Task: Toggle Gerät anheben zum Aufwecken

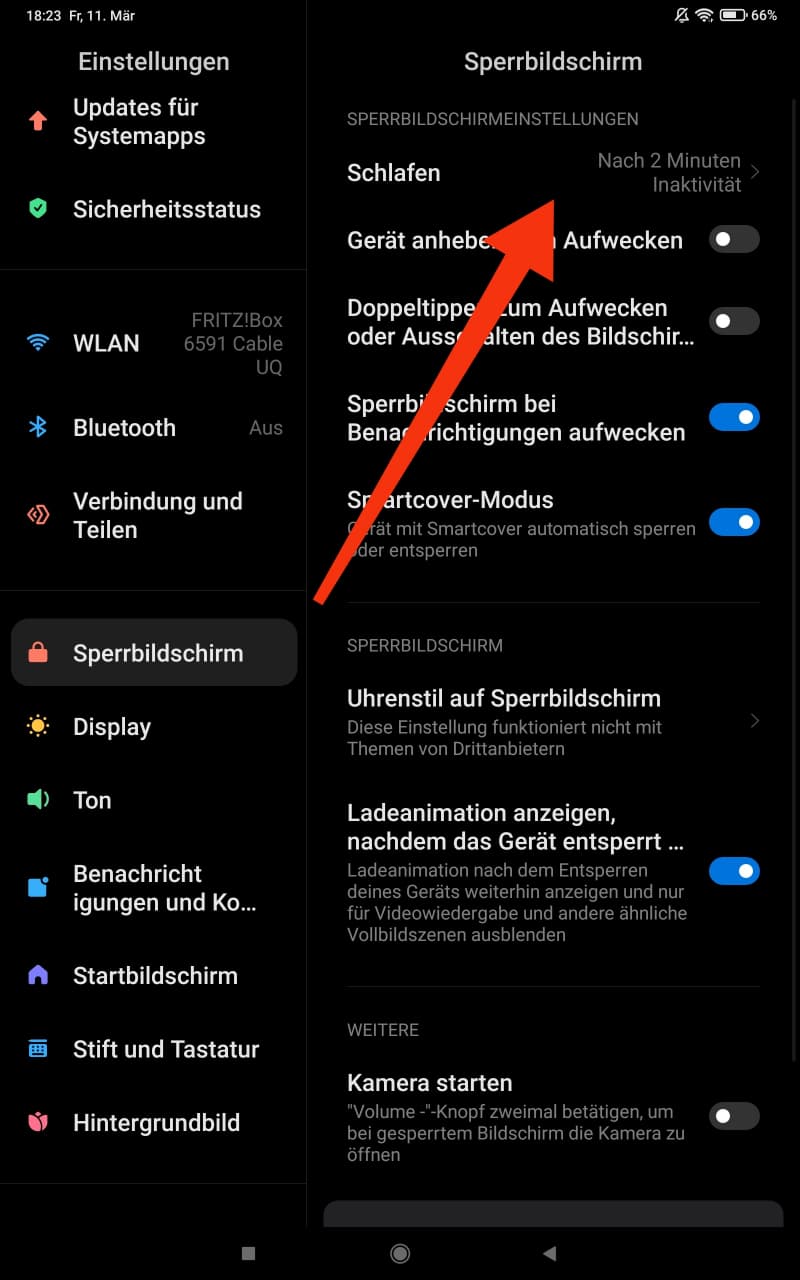Action: [x=734, y=240]
